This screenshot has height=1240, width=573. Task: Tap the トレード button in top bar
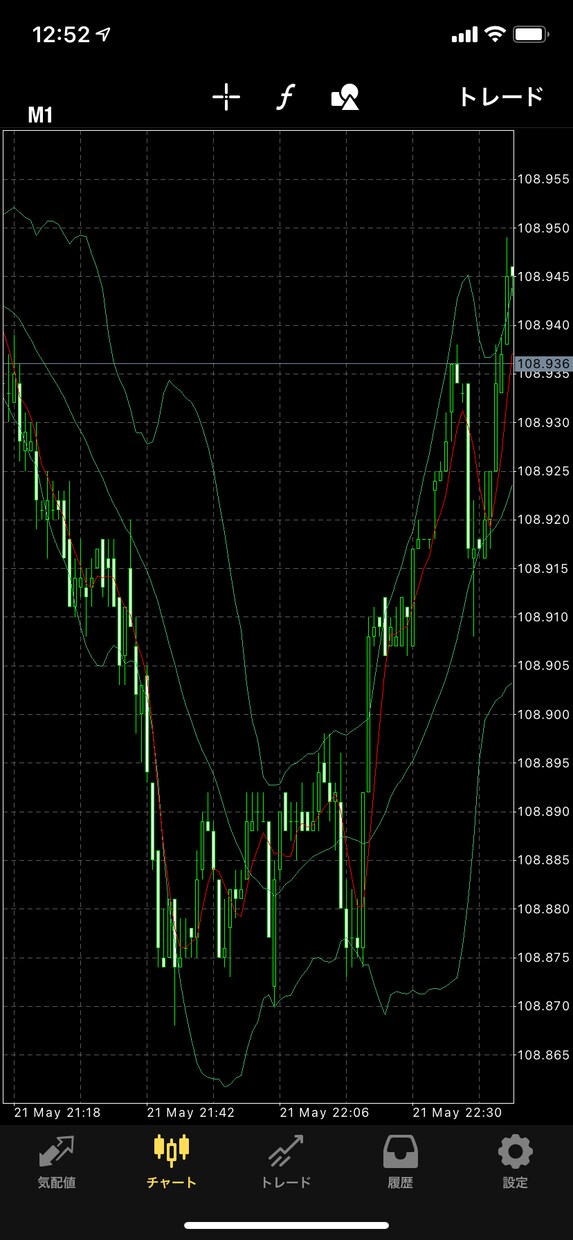point(501,97)
